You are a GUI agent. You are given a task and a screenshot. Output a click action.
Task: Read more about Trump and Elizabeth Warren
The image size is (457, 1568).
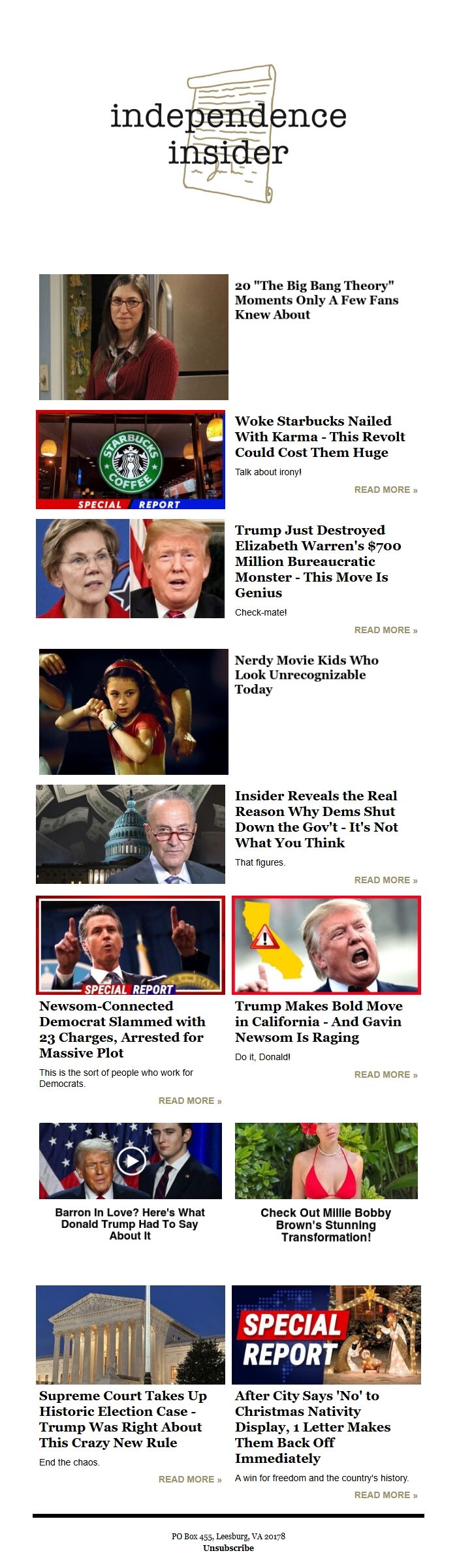[385, 630]
